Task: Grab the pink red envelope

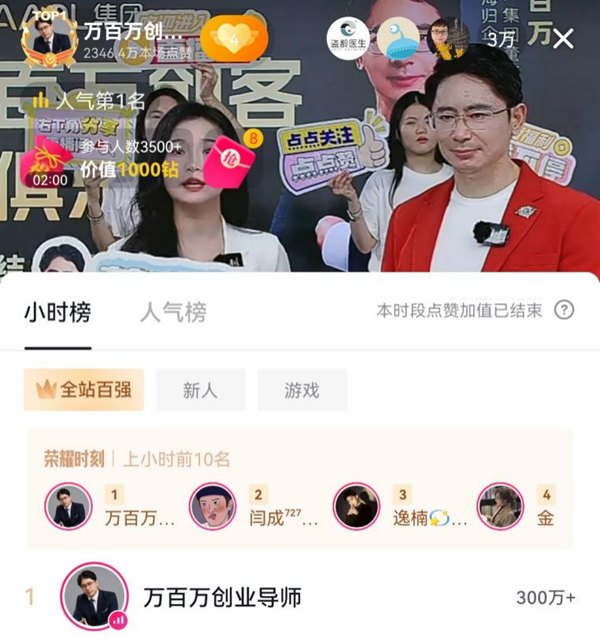Action: (229, 163)
